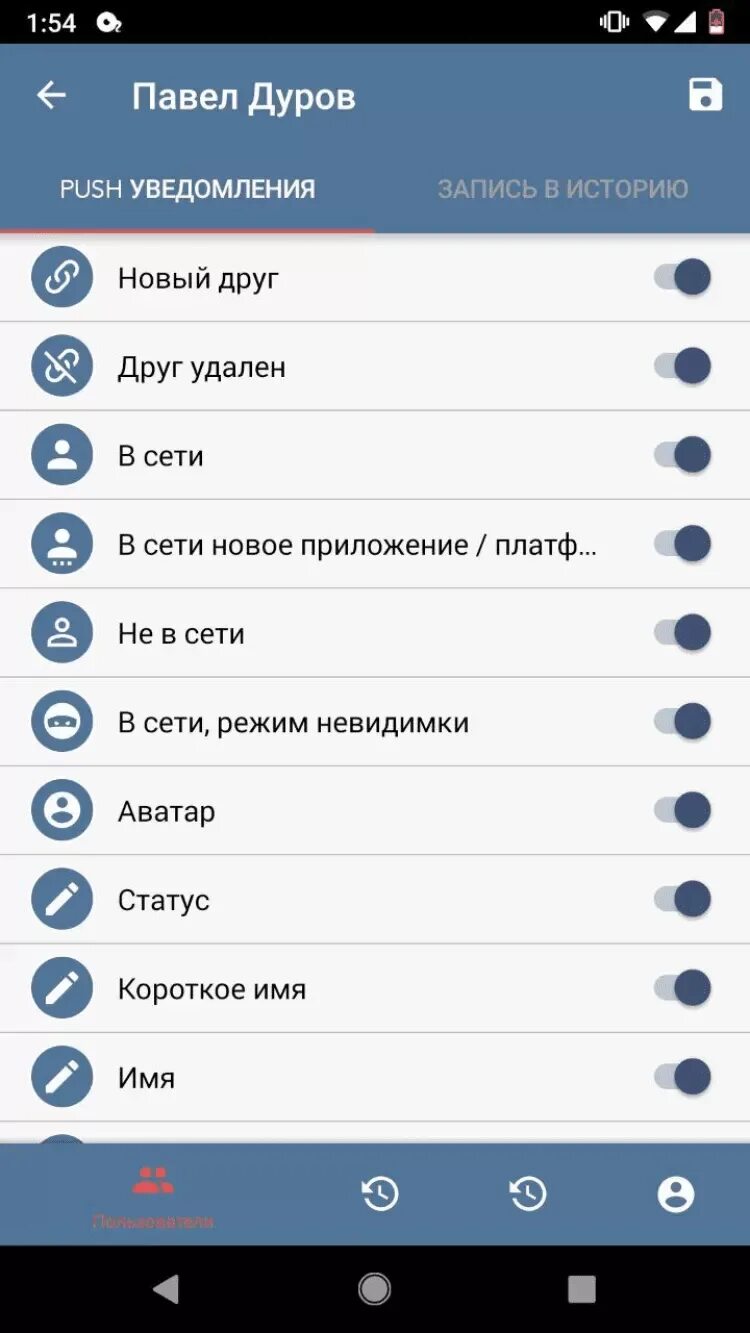Save settings using the floppy disk icon
Viewport: 750px width, 1333px height.
(x=705, y=95)
